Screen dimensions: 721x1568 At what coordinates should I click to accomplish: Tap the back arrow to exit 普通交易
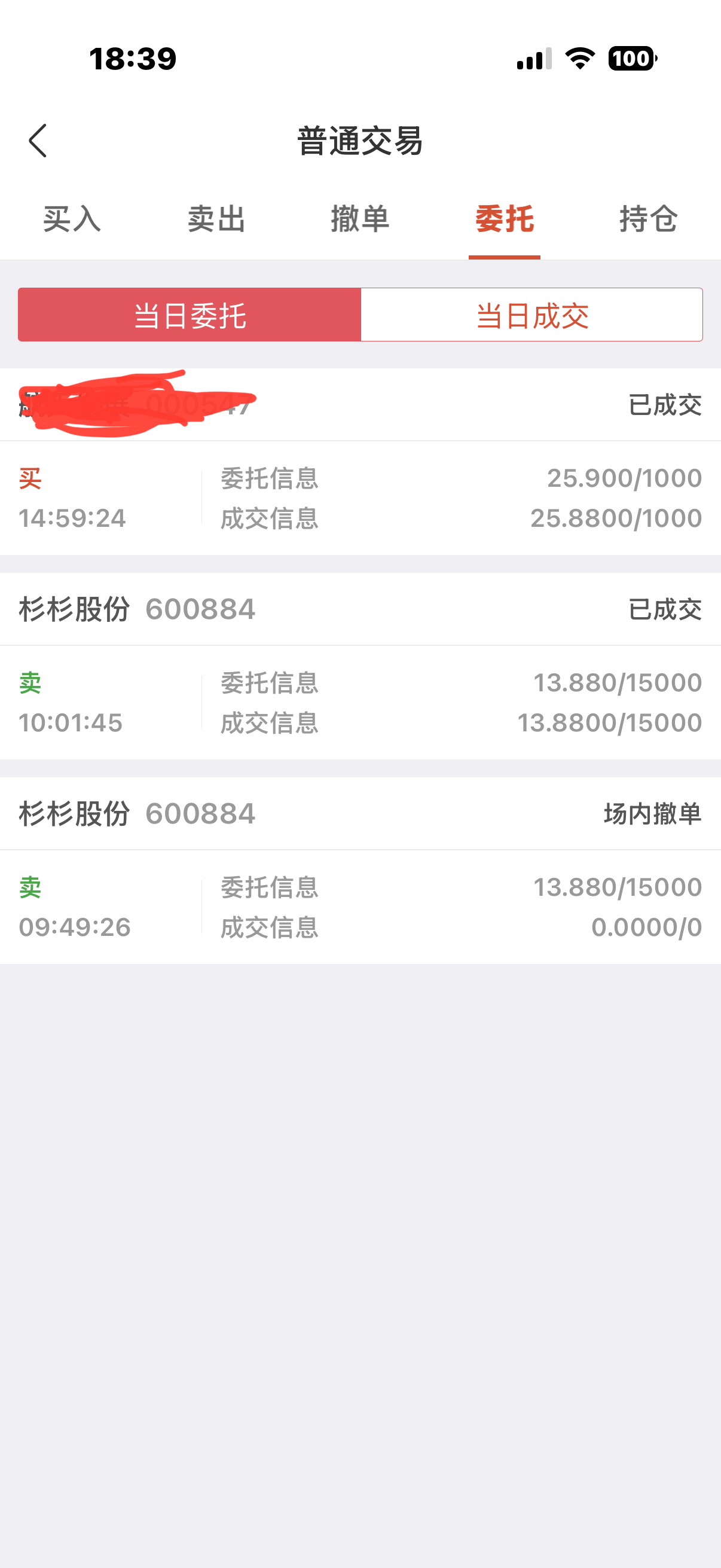tap(38, 141)
